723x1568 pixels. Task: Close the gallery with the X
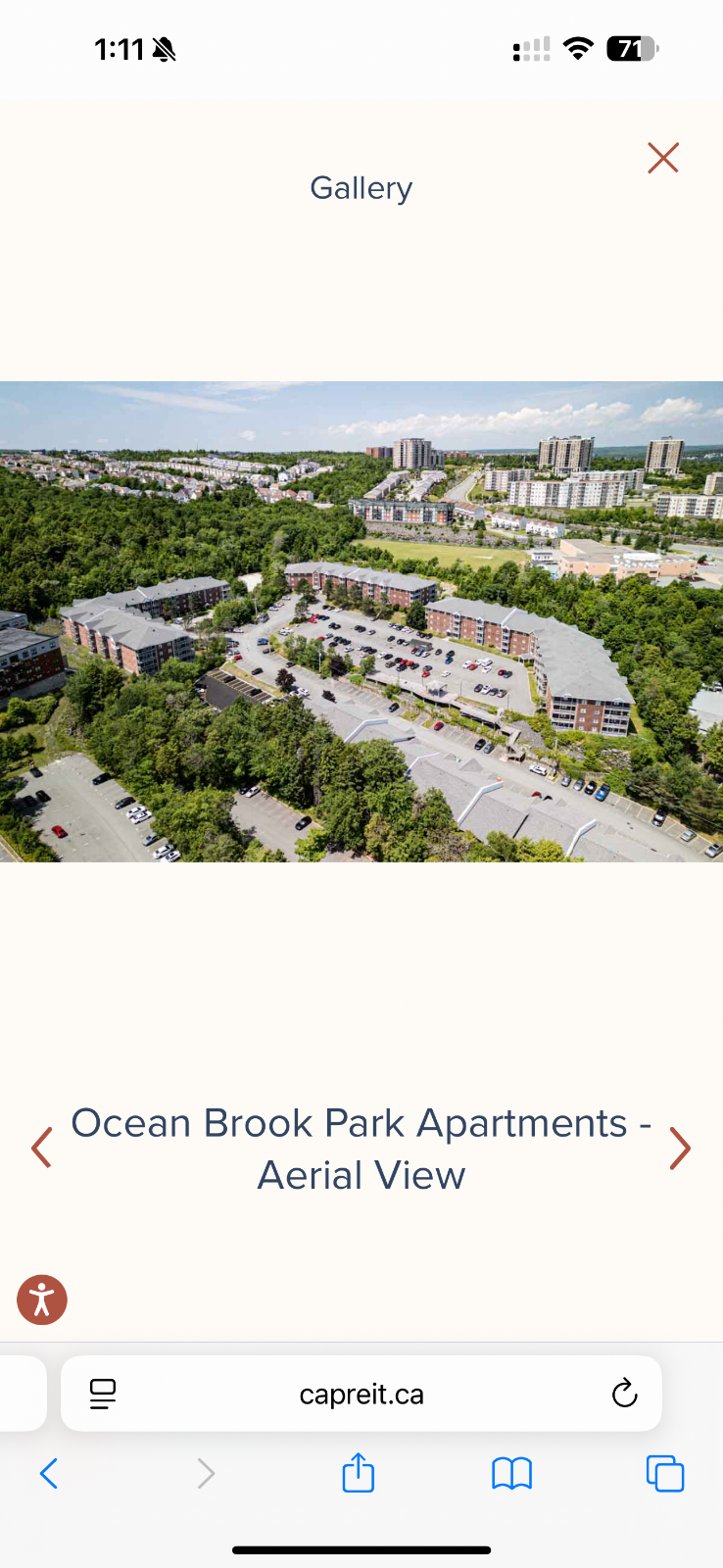(x=663, y=158)
